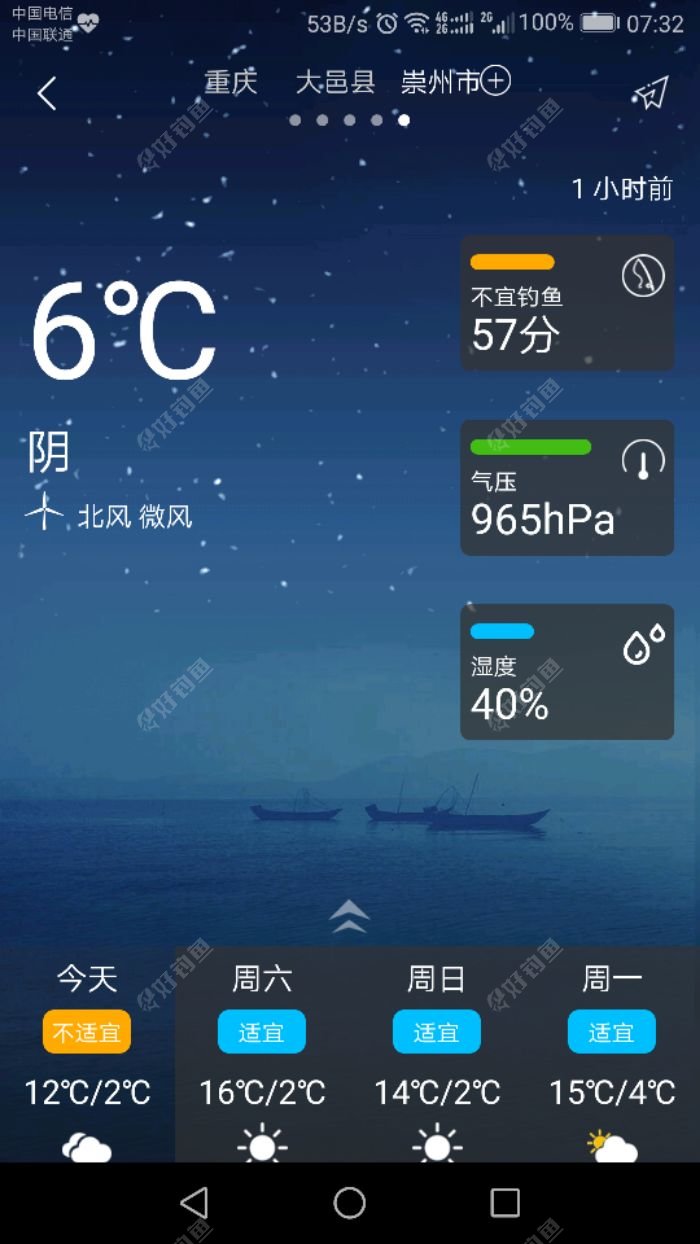Open the 气压 965hPa pressure card
This screenshot has width=700, height=1244.
click(x=566, y=488)
